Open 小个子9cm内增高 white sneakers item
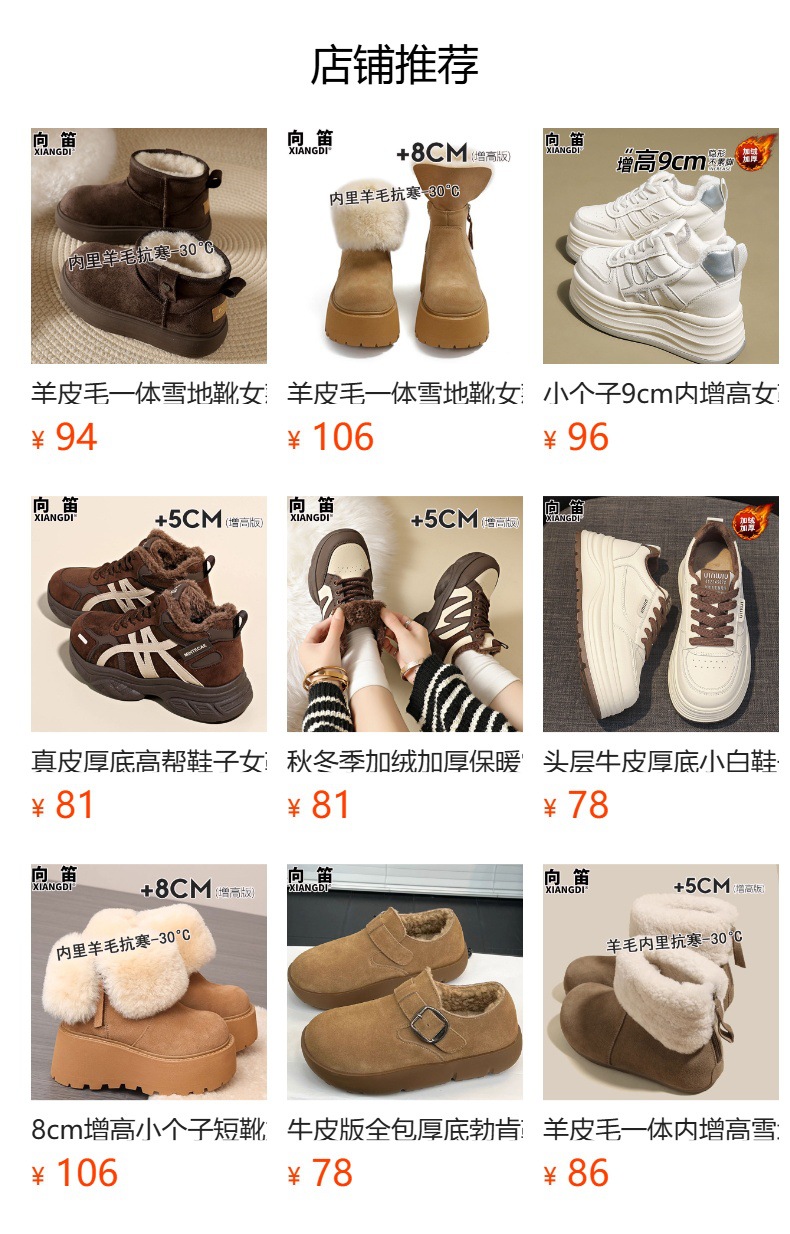This screenshot has width=790, height=1234. point(660,246)
